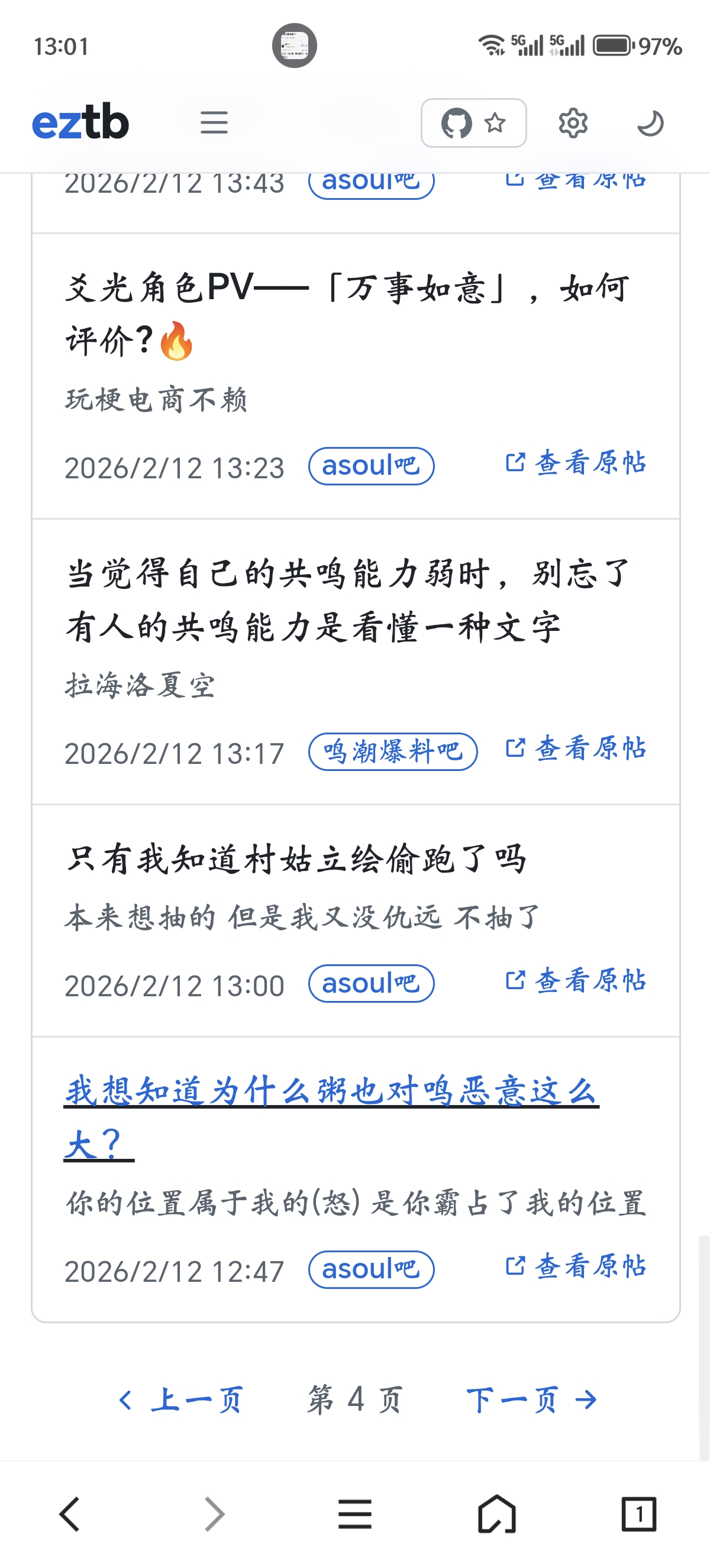Image resolution: width=710 pixels, height=1568 pixels.
Task: Open the hamburger menu beside eztb
Action: click(214, 122)
